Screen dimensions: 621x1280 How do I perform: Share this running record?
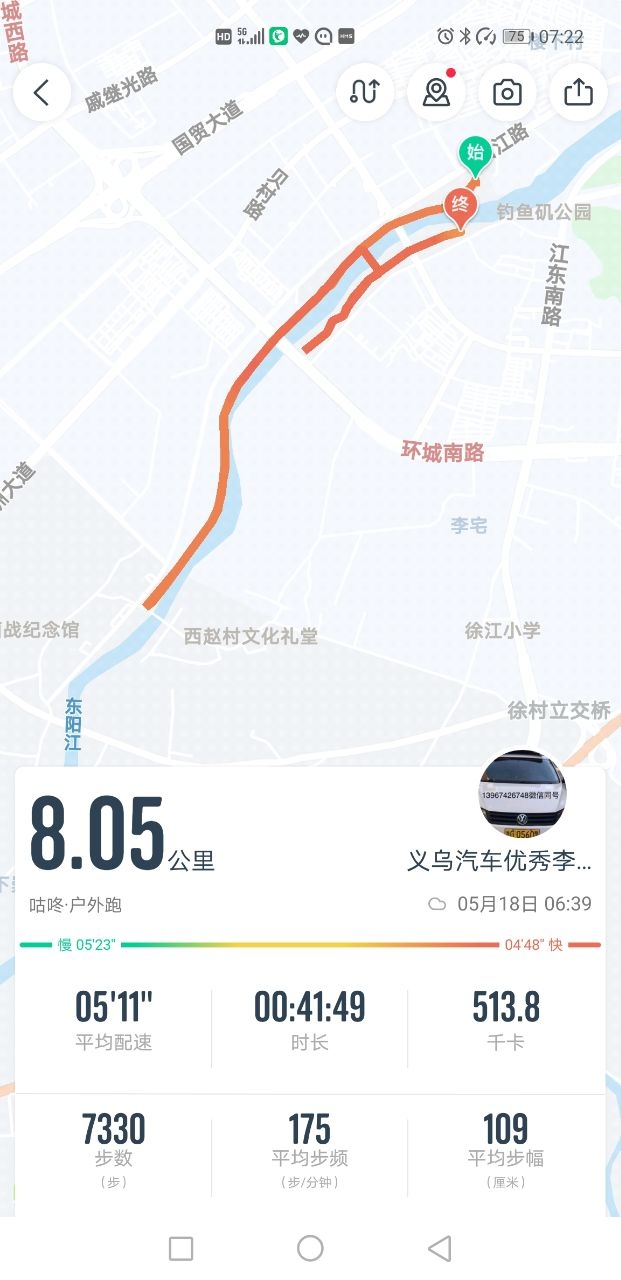579,93
